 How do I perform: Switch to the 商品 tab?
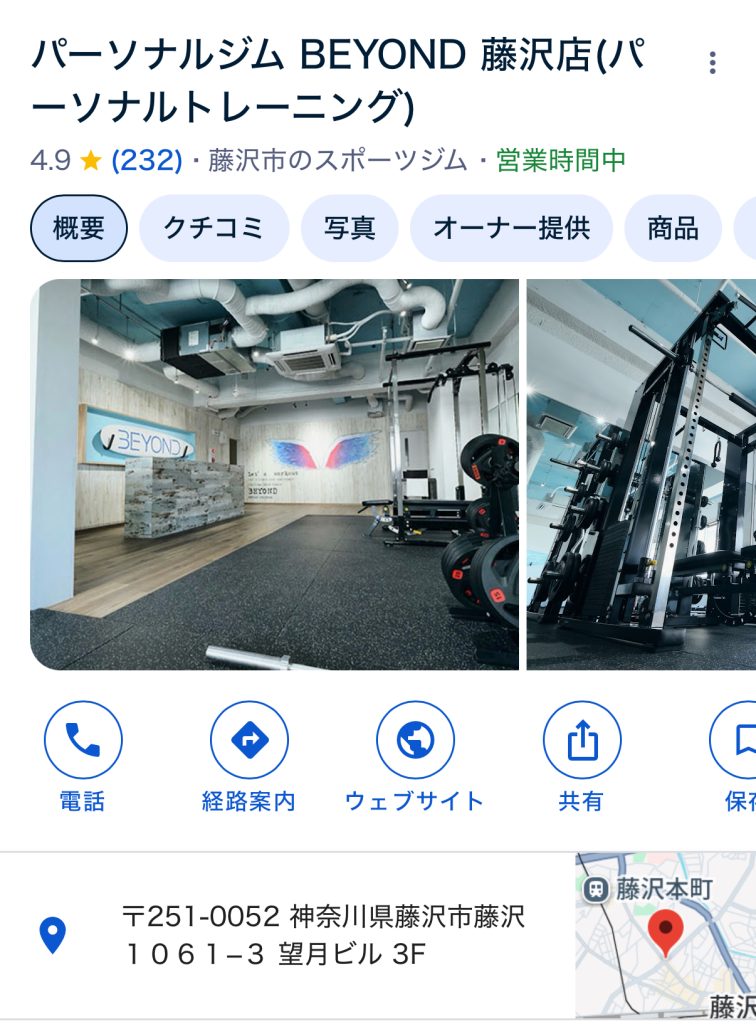point(672,228)
